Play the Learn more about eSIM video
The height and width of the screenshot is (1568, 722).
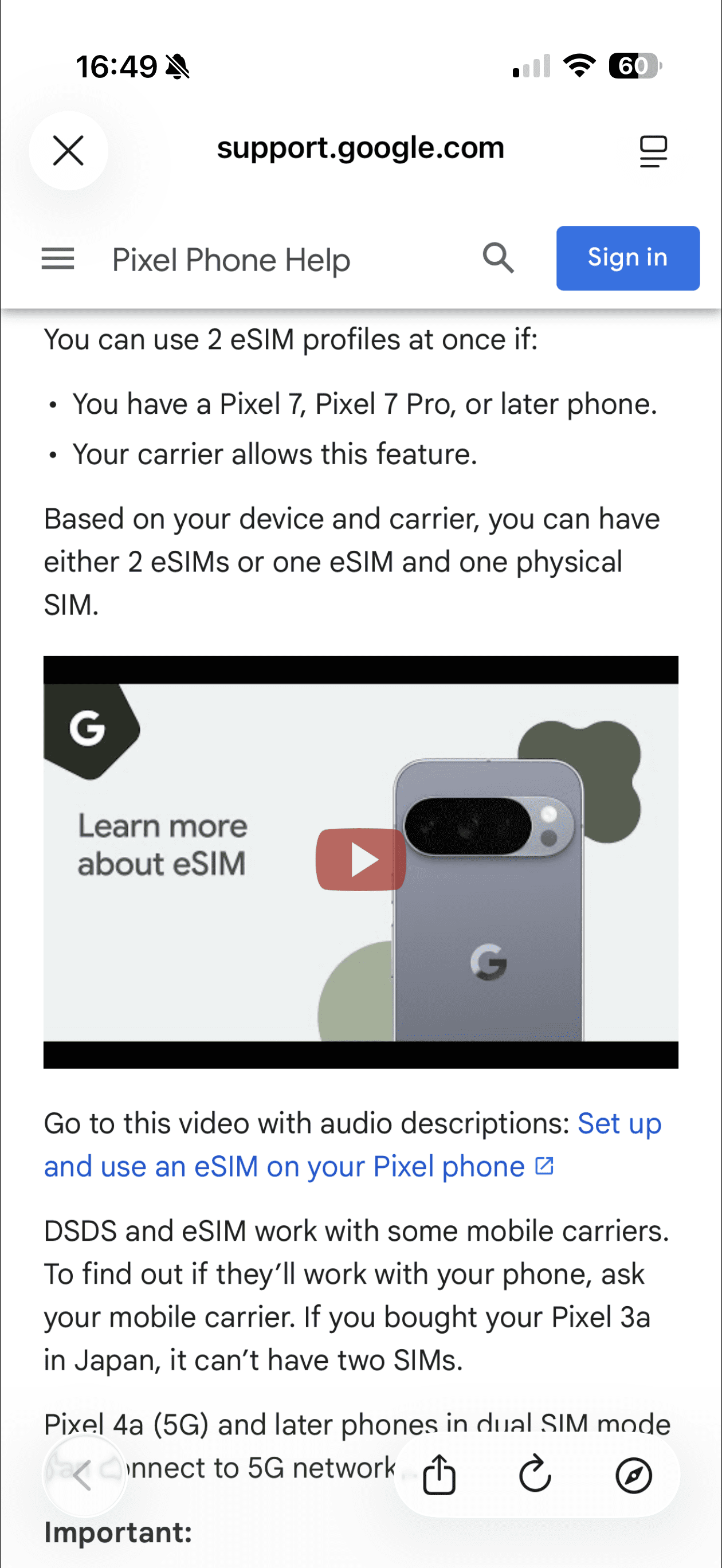[361, 860]
